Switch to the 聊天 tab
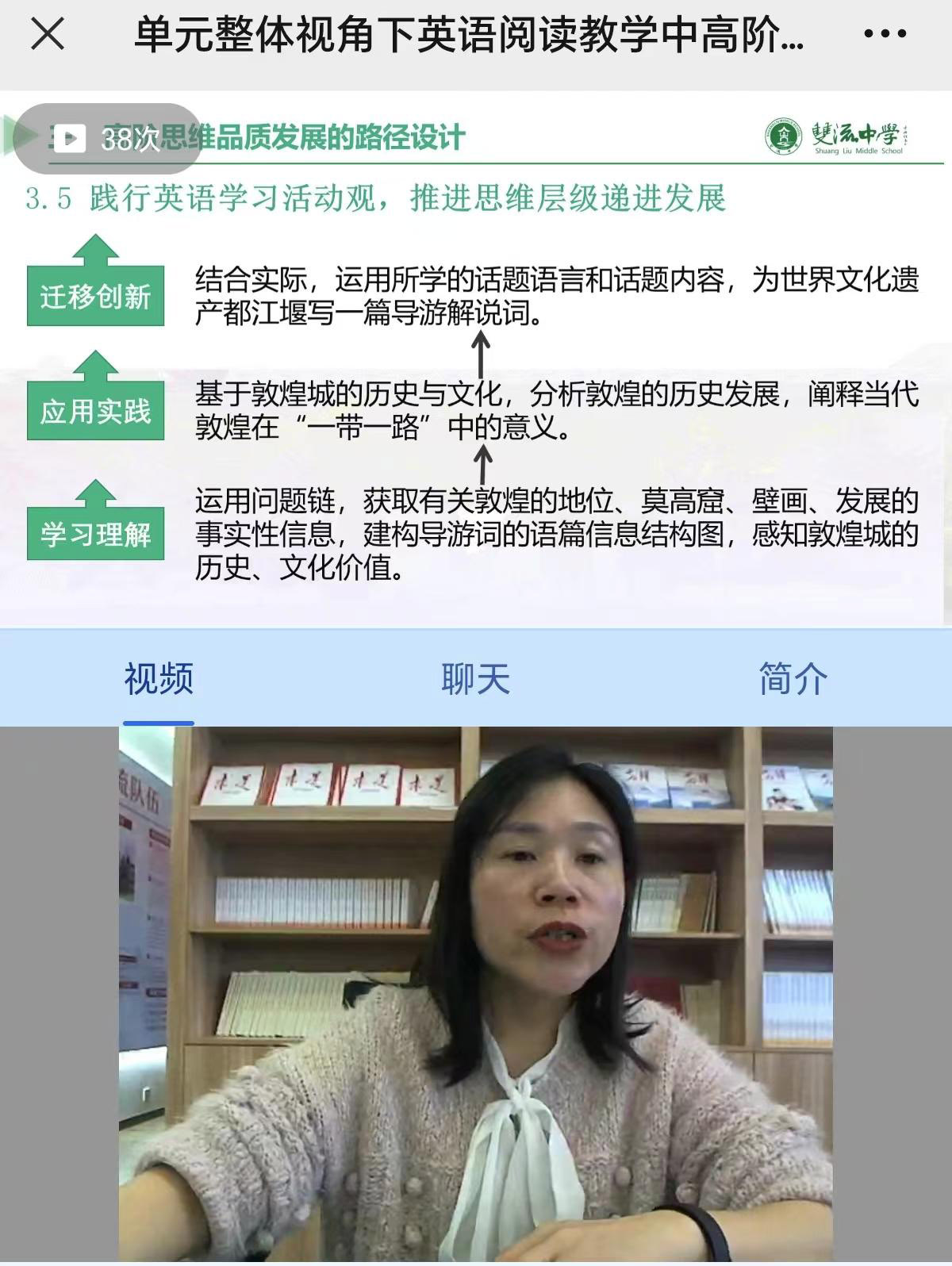This screenshot has height=1266, width=952. tap(475, 679)
